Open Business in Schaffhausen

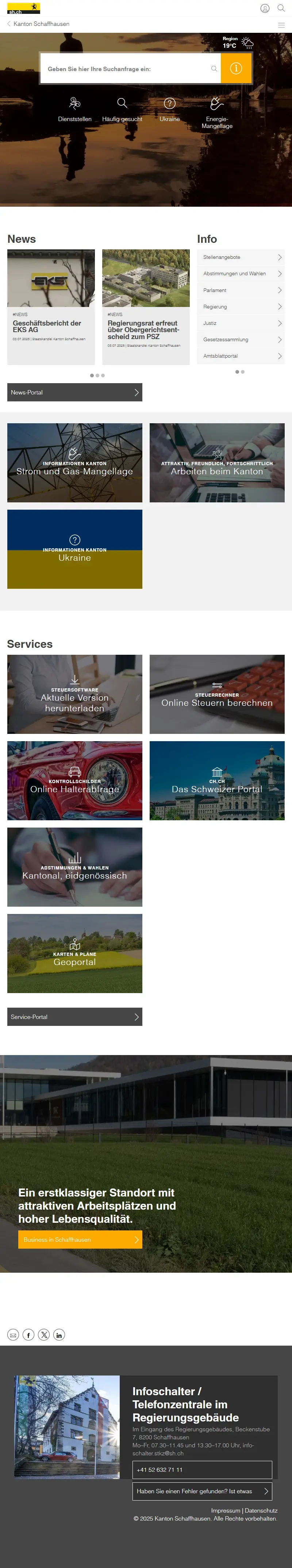[x=80, y=1239]
